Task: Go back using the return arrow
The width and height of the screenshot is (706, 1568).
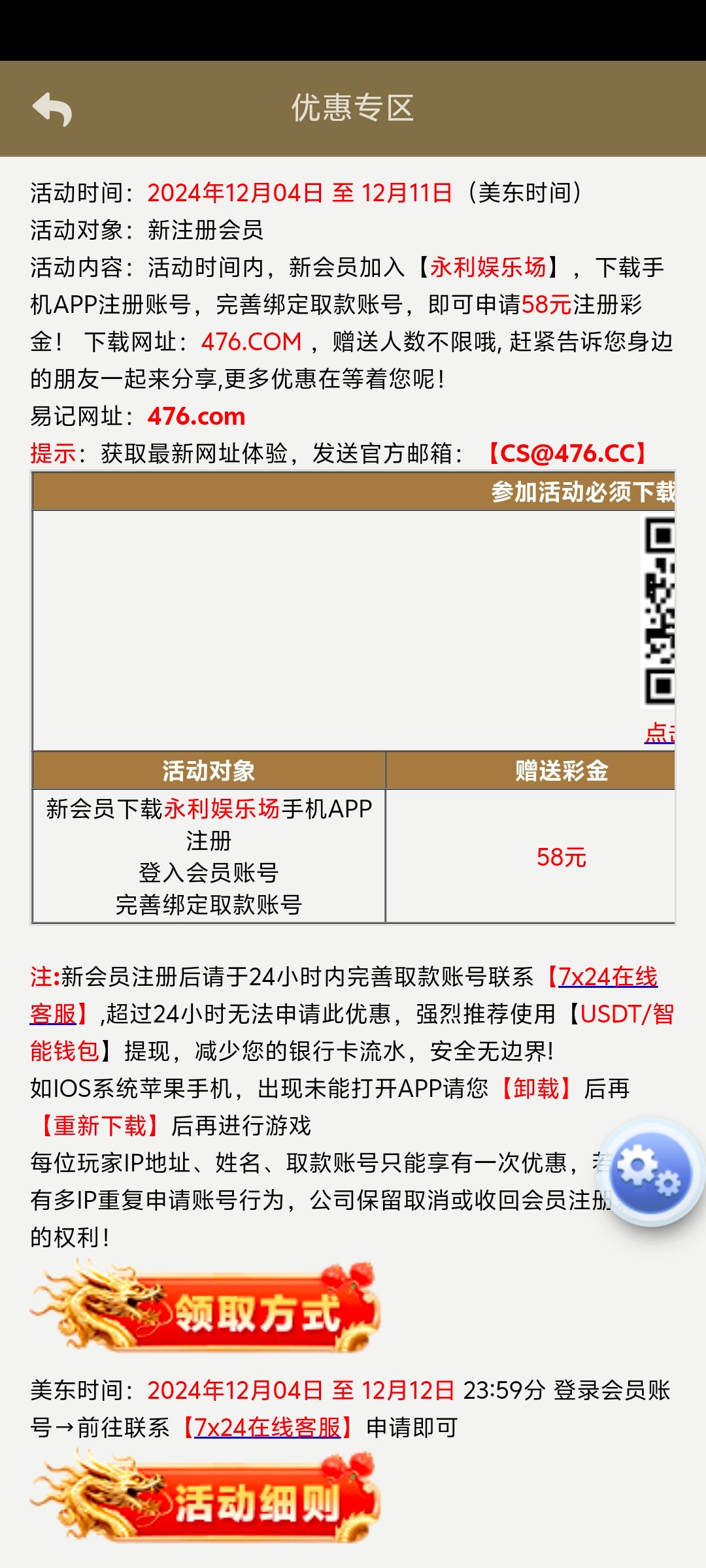Action: pyautogui.click(x=52, y=109)
